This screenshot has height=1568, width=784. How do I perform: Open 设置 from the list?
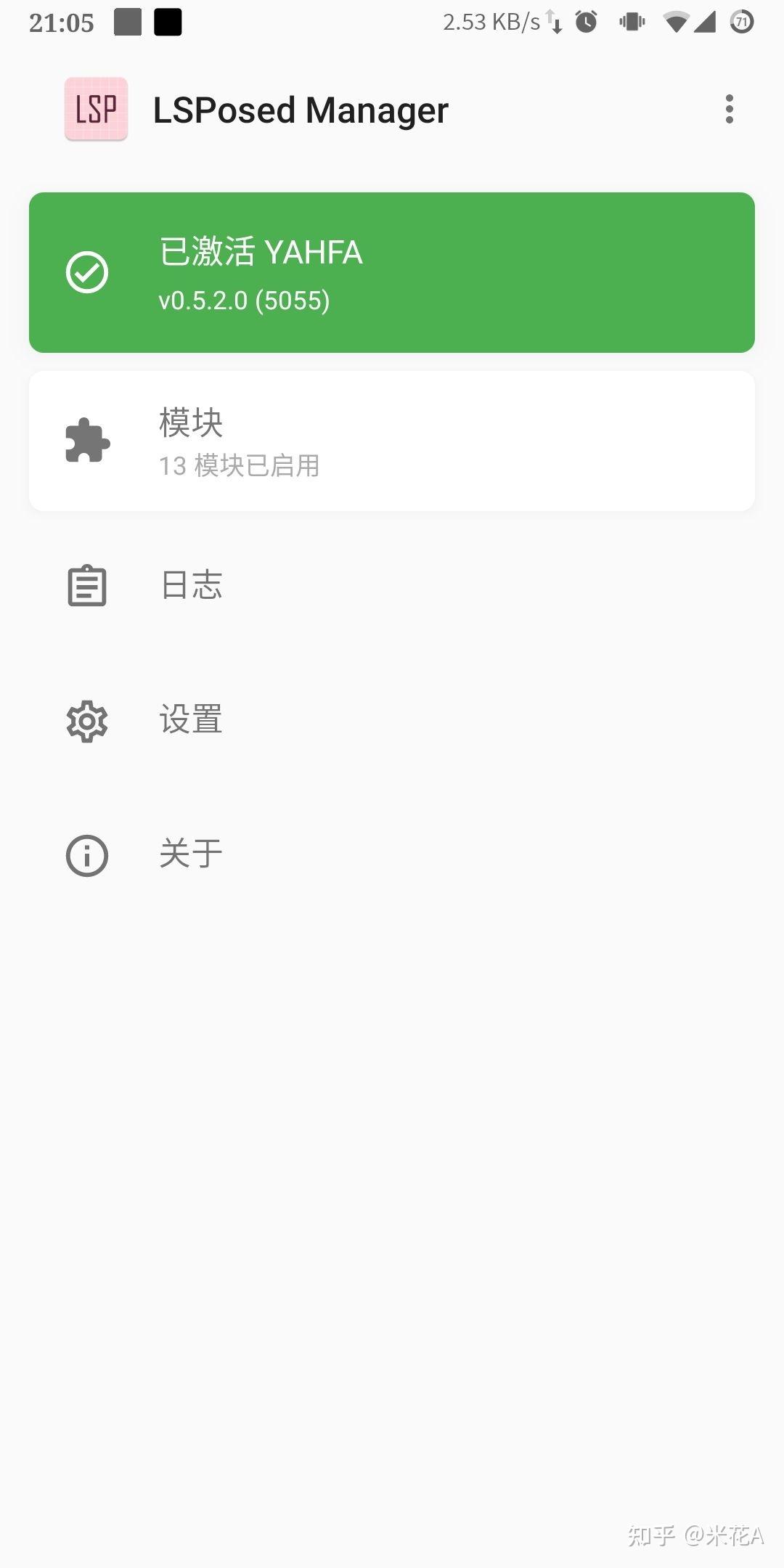pos(191,721)
